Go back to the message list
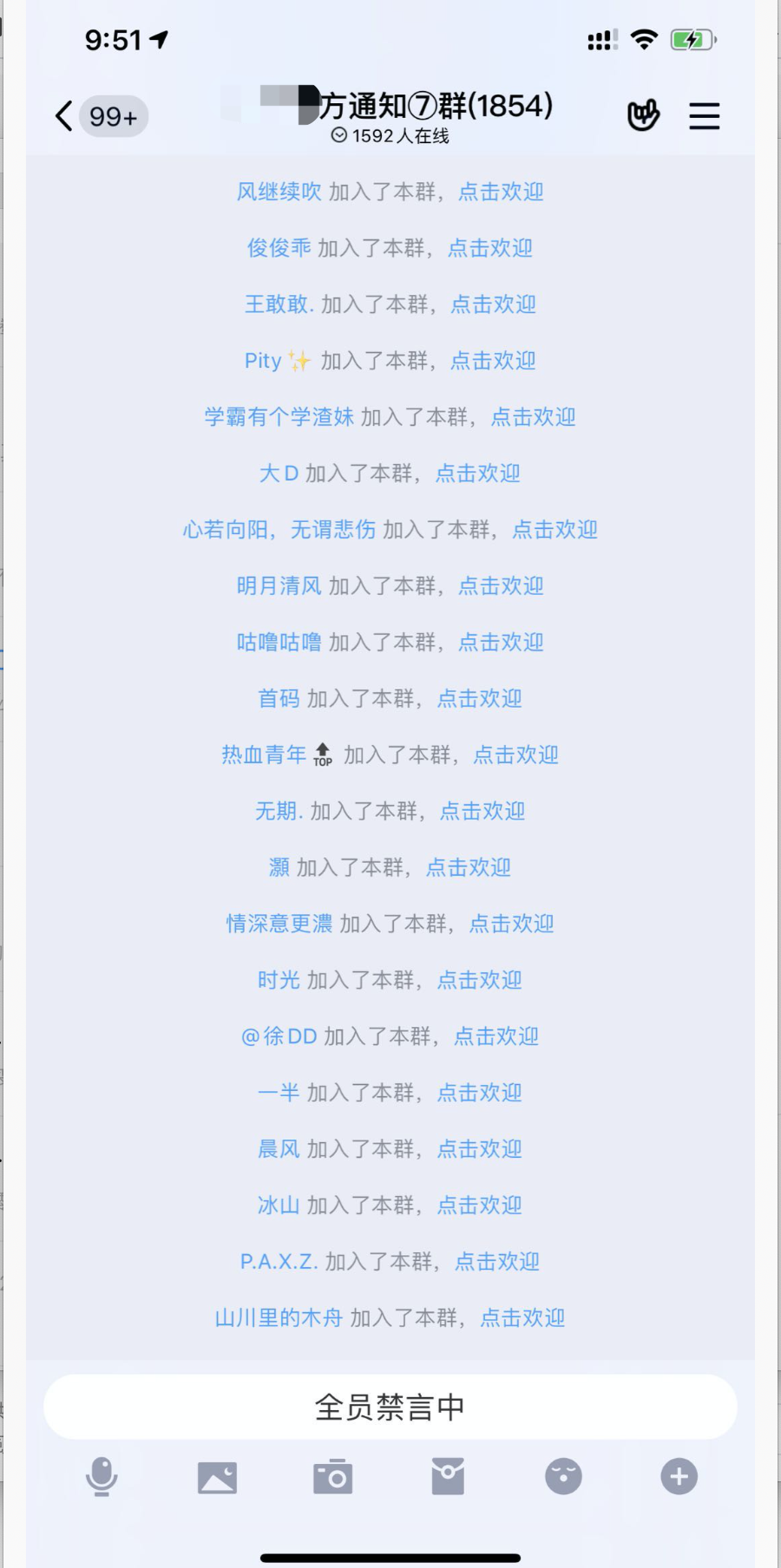781x1568 pixels. click(x=65, y=116)
